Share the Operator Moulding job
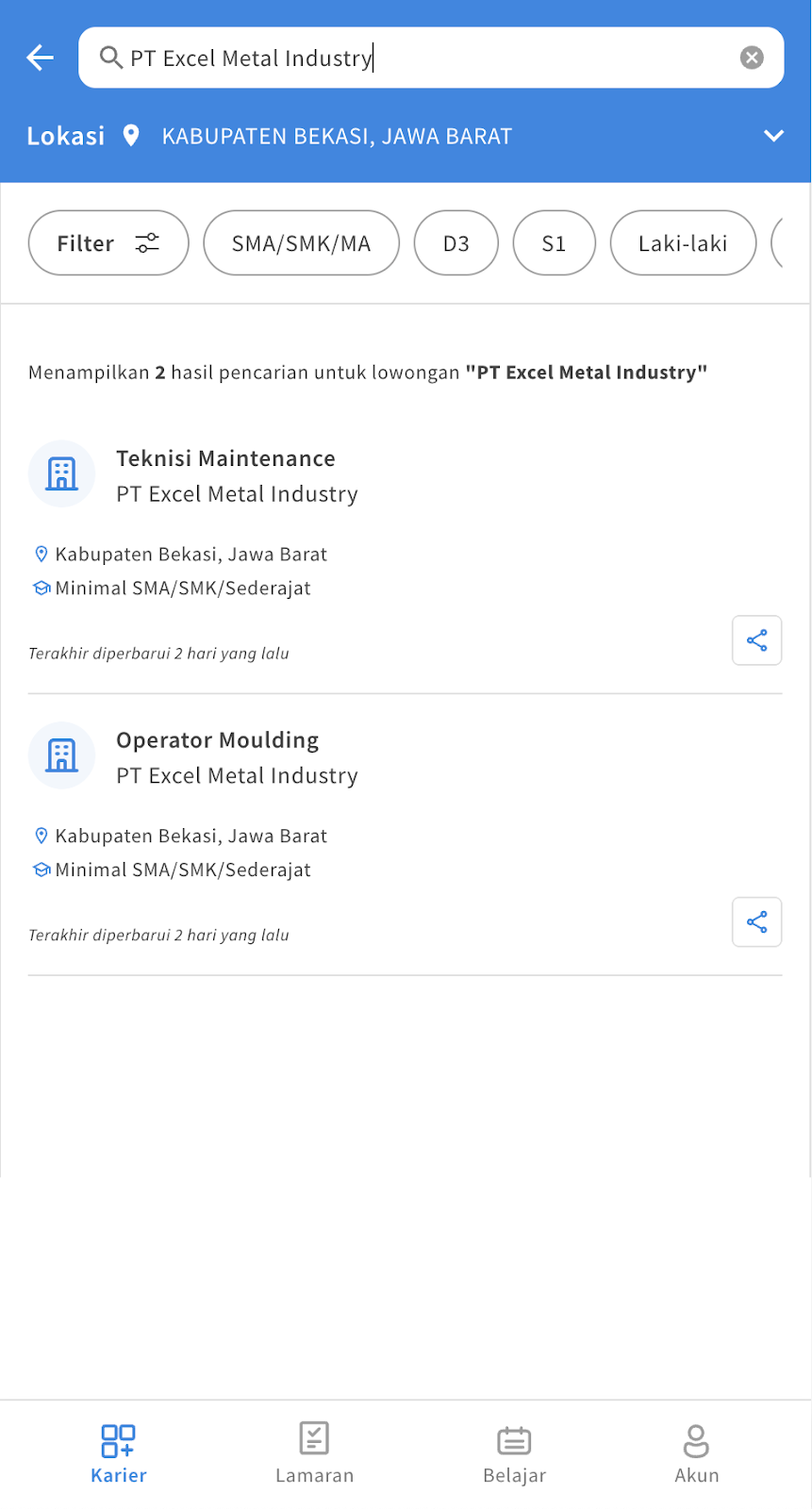812x1509 pixels. (x=756, y=921)
